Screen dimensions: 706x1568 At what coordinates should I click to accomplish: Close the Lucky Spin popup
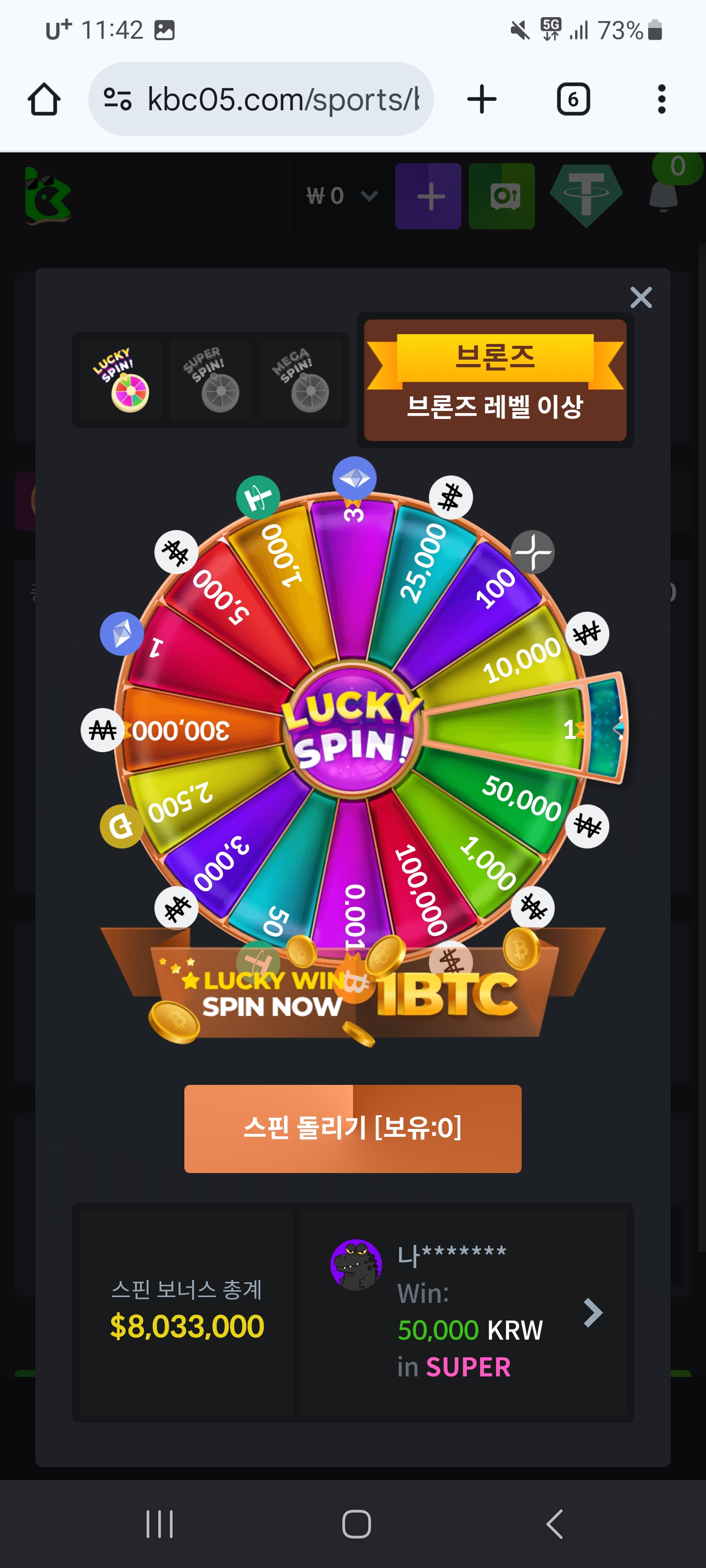tap(641, 297)
